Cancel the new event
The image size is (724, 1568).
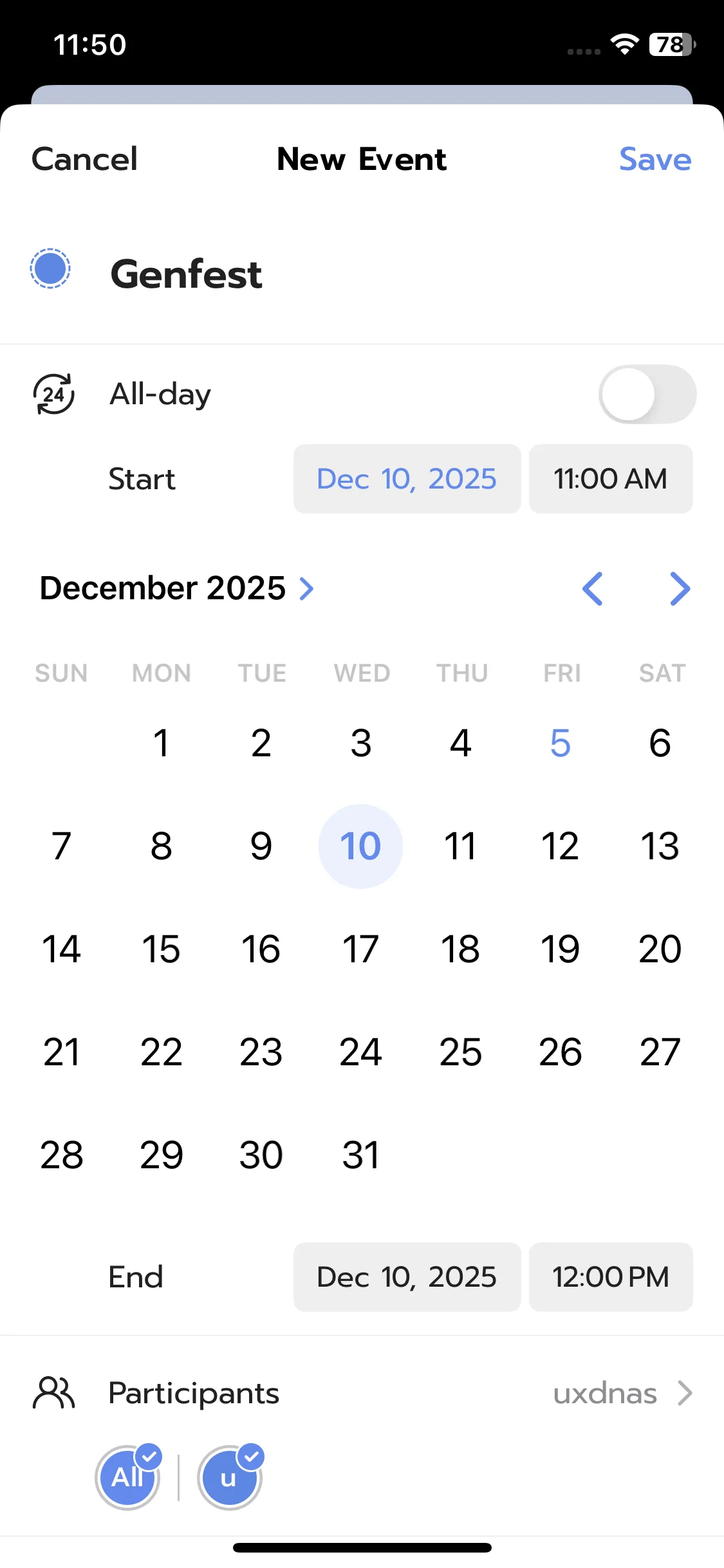pos(84,159)
